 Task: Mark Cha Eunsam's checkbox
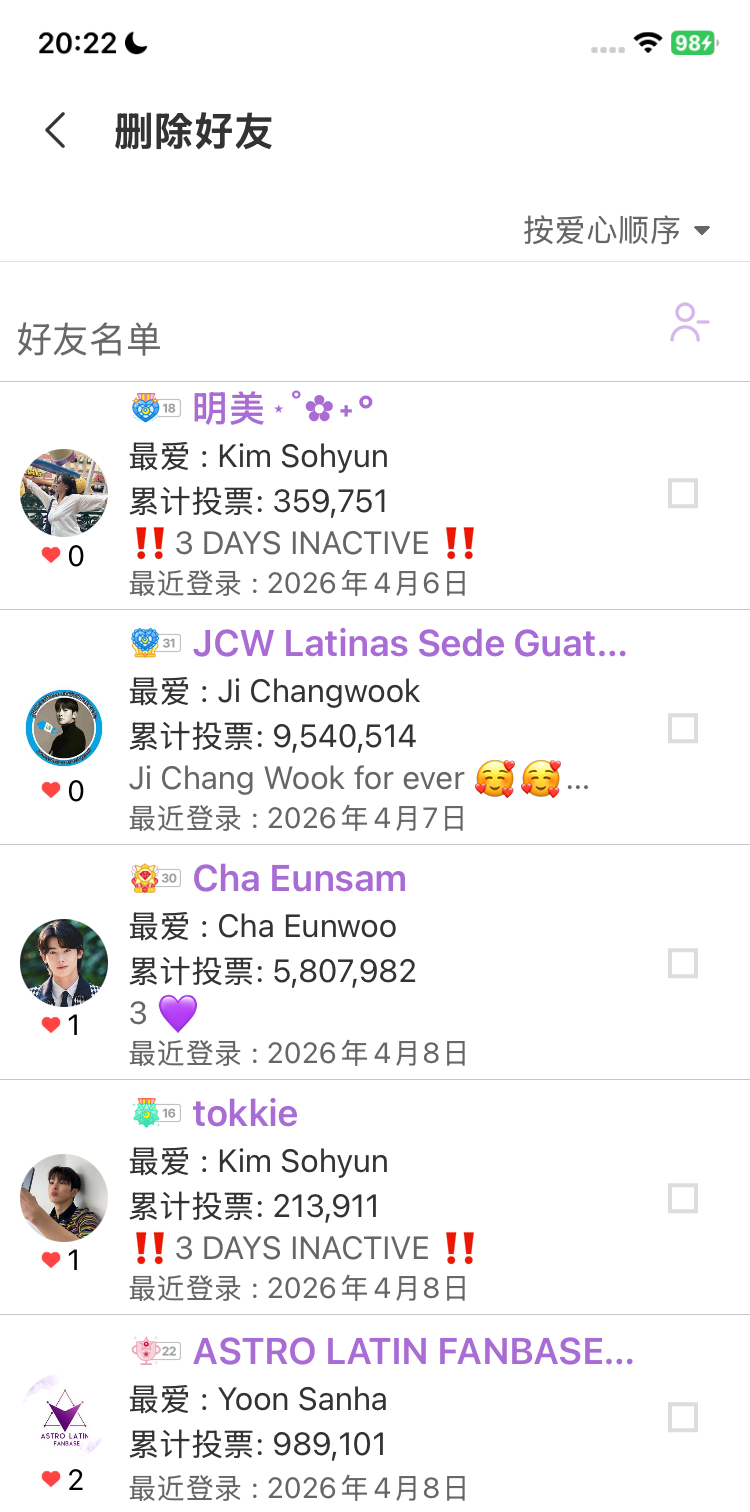(x=683, y=964)
